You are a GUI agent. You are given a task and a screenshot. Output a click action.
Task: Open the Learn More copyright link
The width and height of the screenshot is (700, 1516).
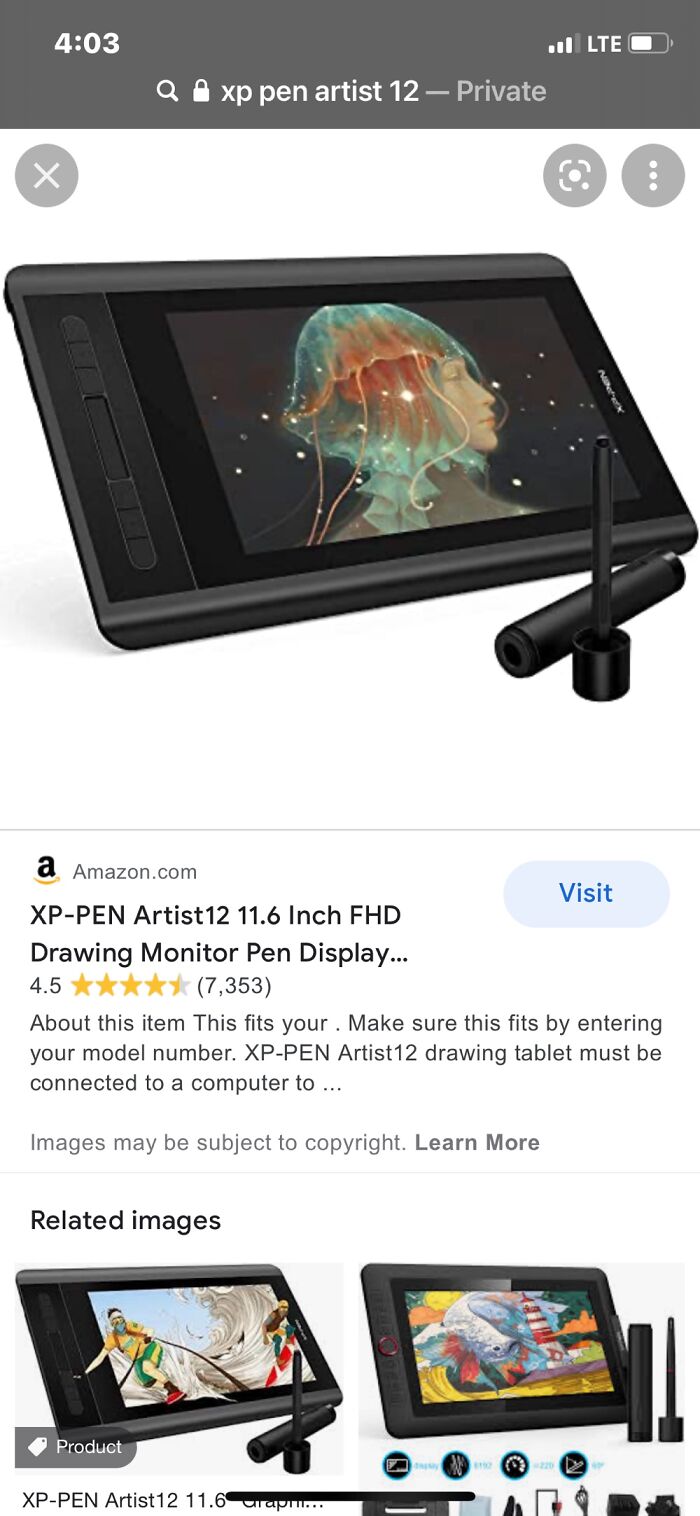(477, 1142)
